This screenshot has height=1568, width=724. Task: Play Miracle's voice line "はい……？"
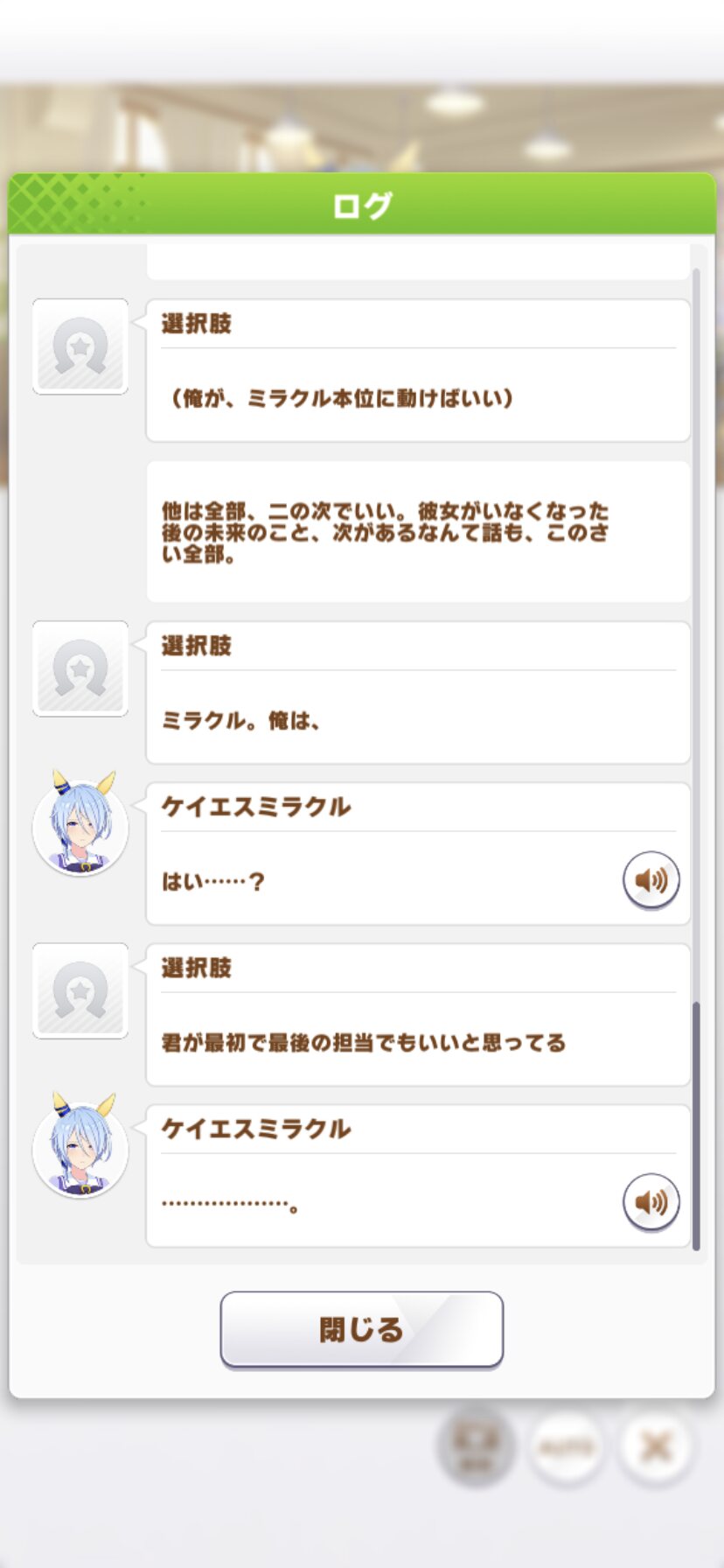click(651, 879)
